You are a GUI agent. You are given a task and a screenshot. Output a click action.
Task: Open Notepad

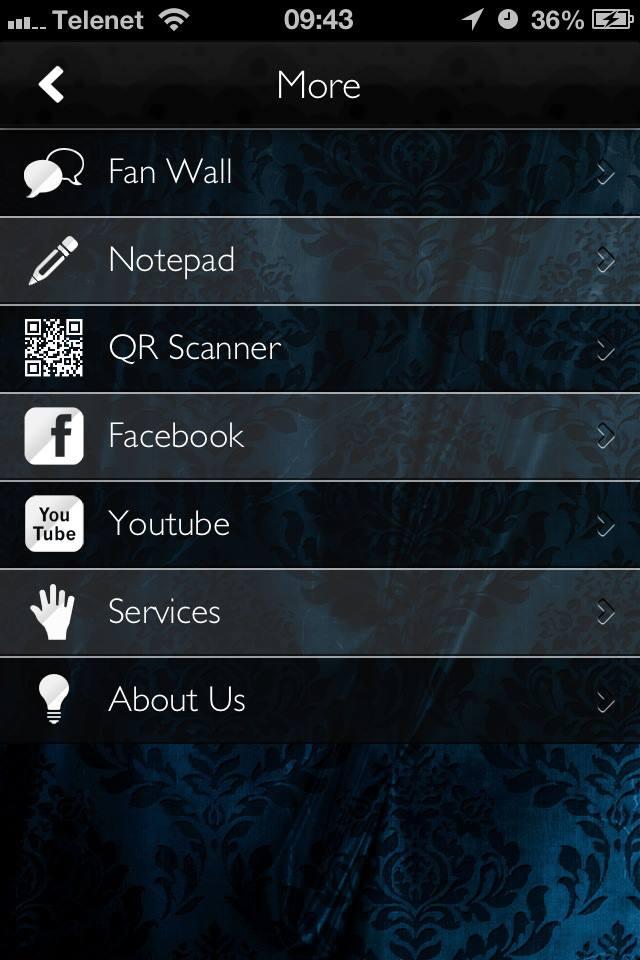click(x=320, y=260)
